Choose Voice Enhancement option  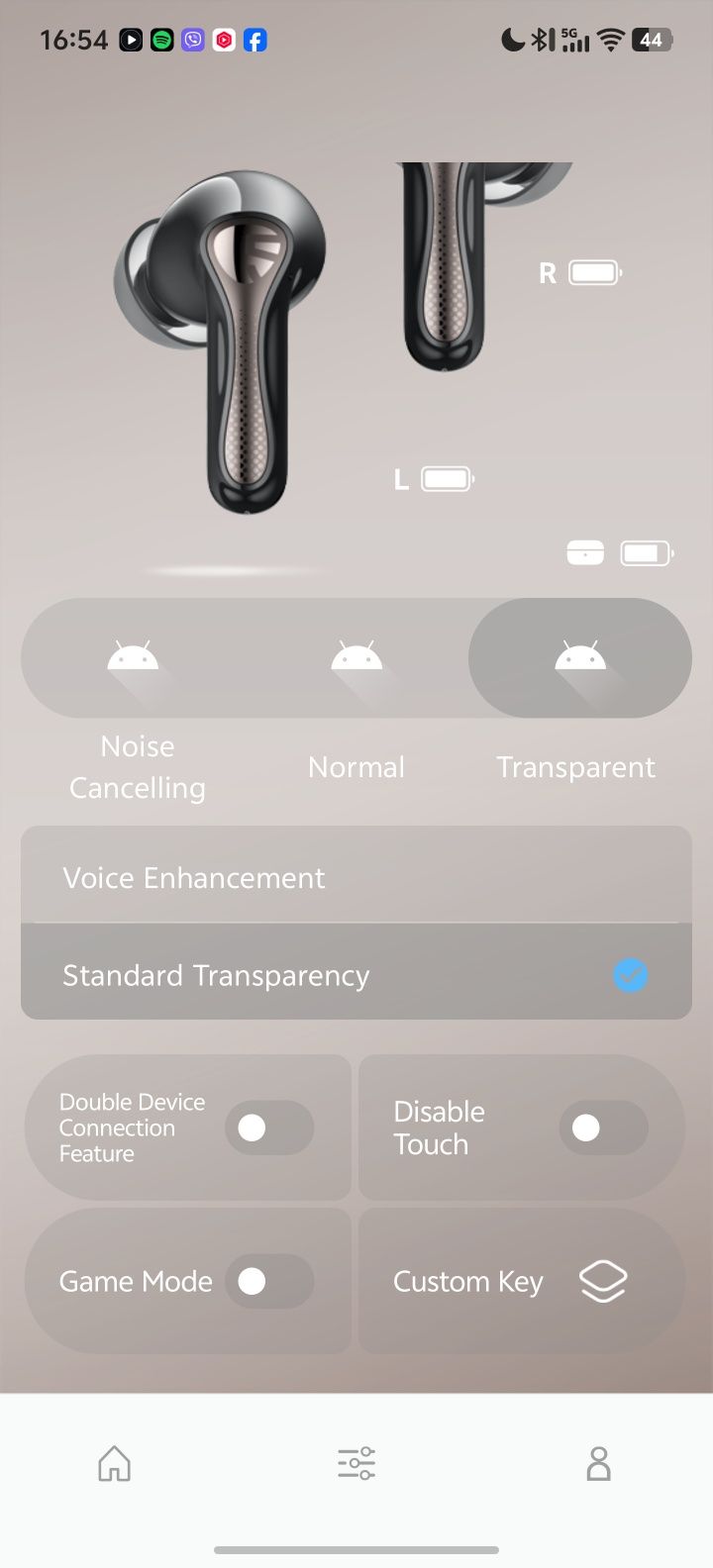(356, 877)
